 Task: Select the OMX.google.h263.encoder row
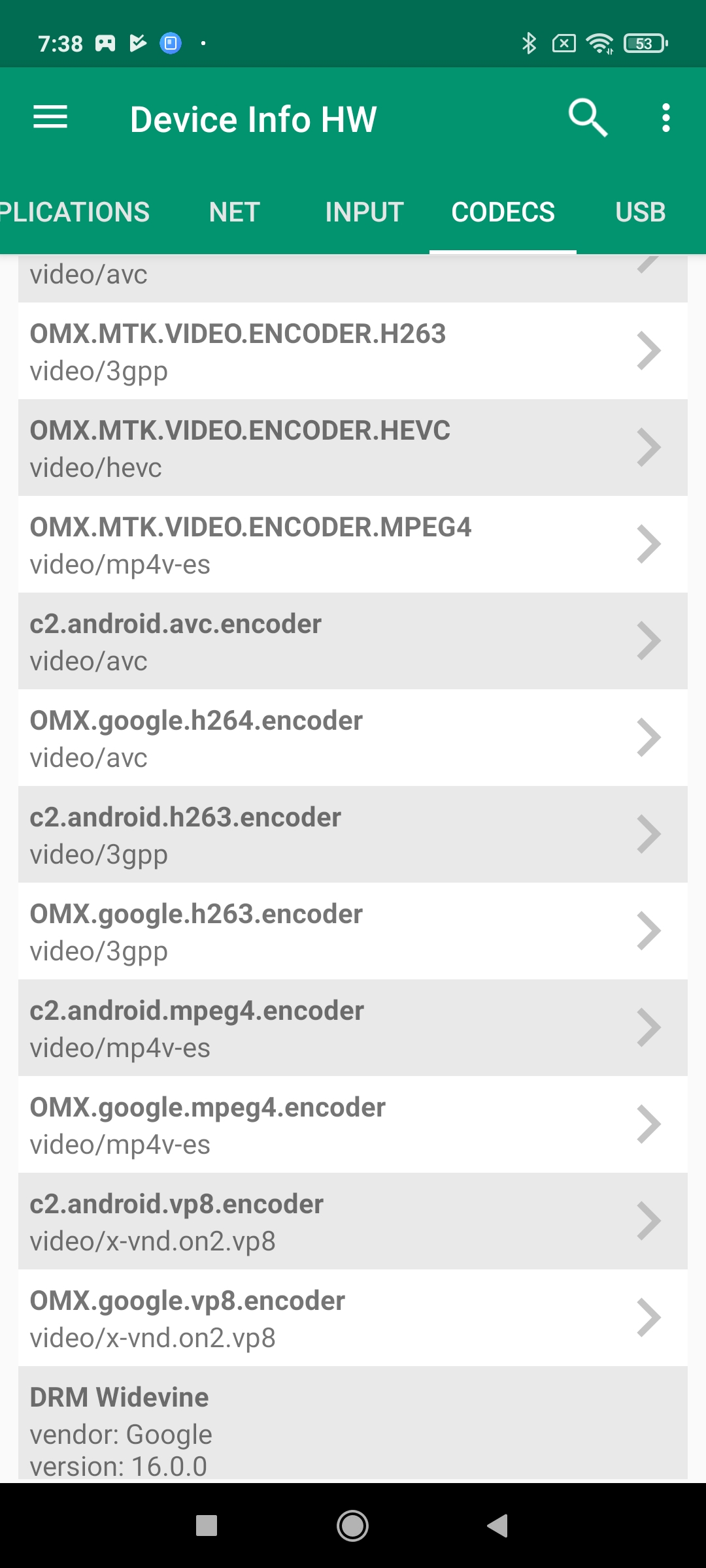point(353,932)
